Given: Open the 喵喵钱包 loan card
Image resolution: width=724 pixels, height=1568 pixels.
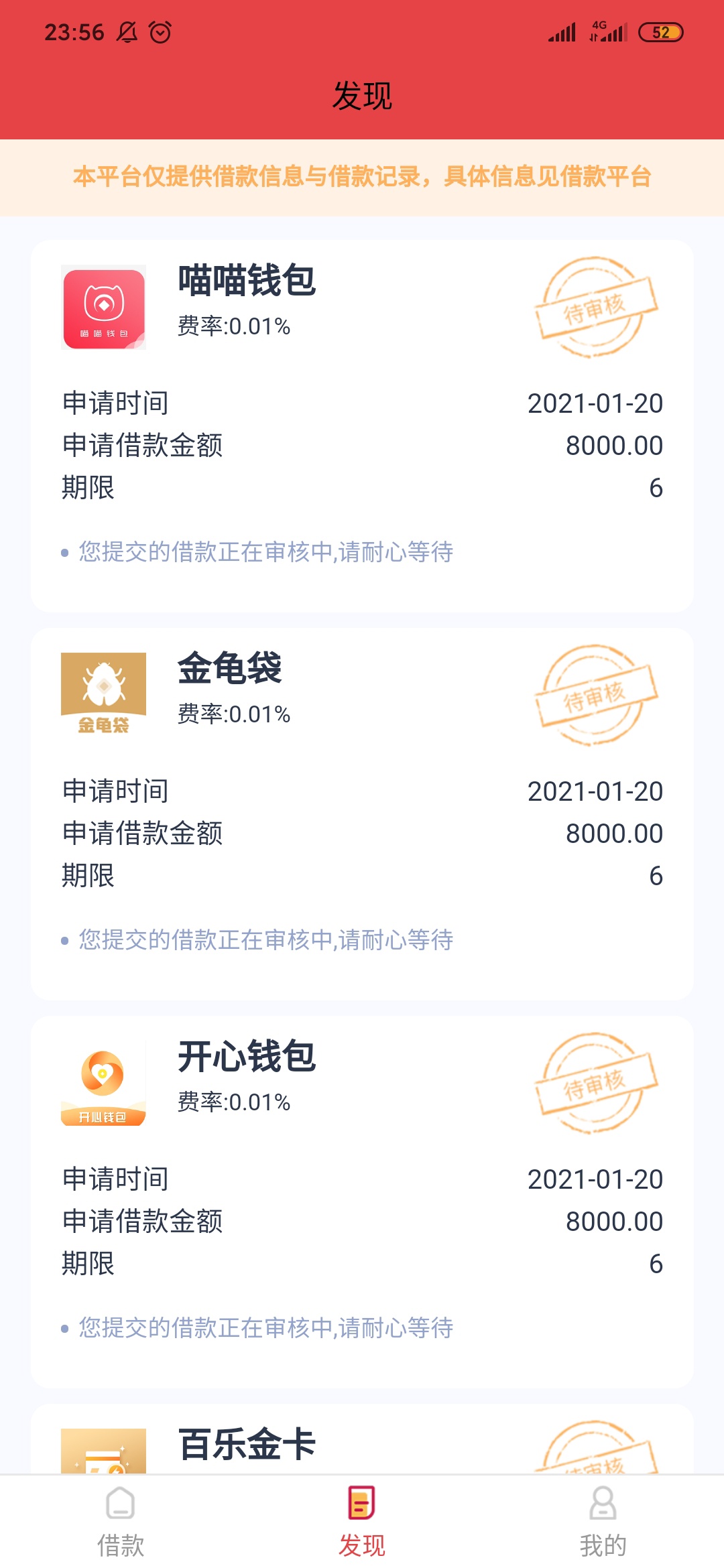Looking at the screenshot, I should pyautogui.click(x=362, y=426).
